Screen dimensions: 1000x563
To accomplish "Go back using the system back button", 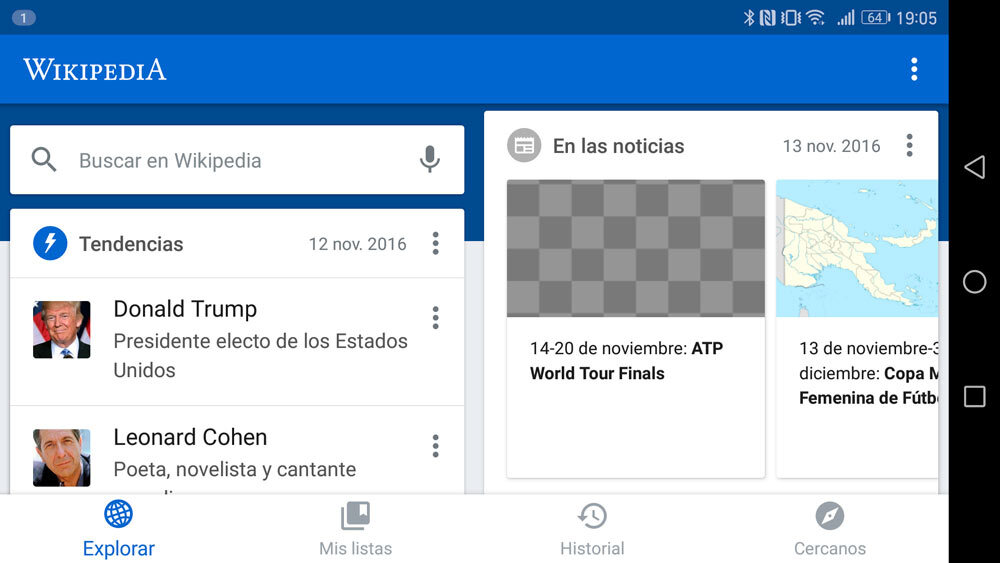I will 974,167.
